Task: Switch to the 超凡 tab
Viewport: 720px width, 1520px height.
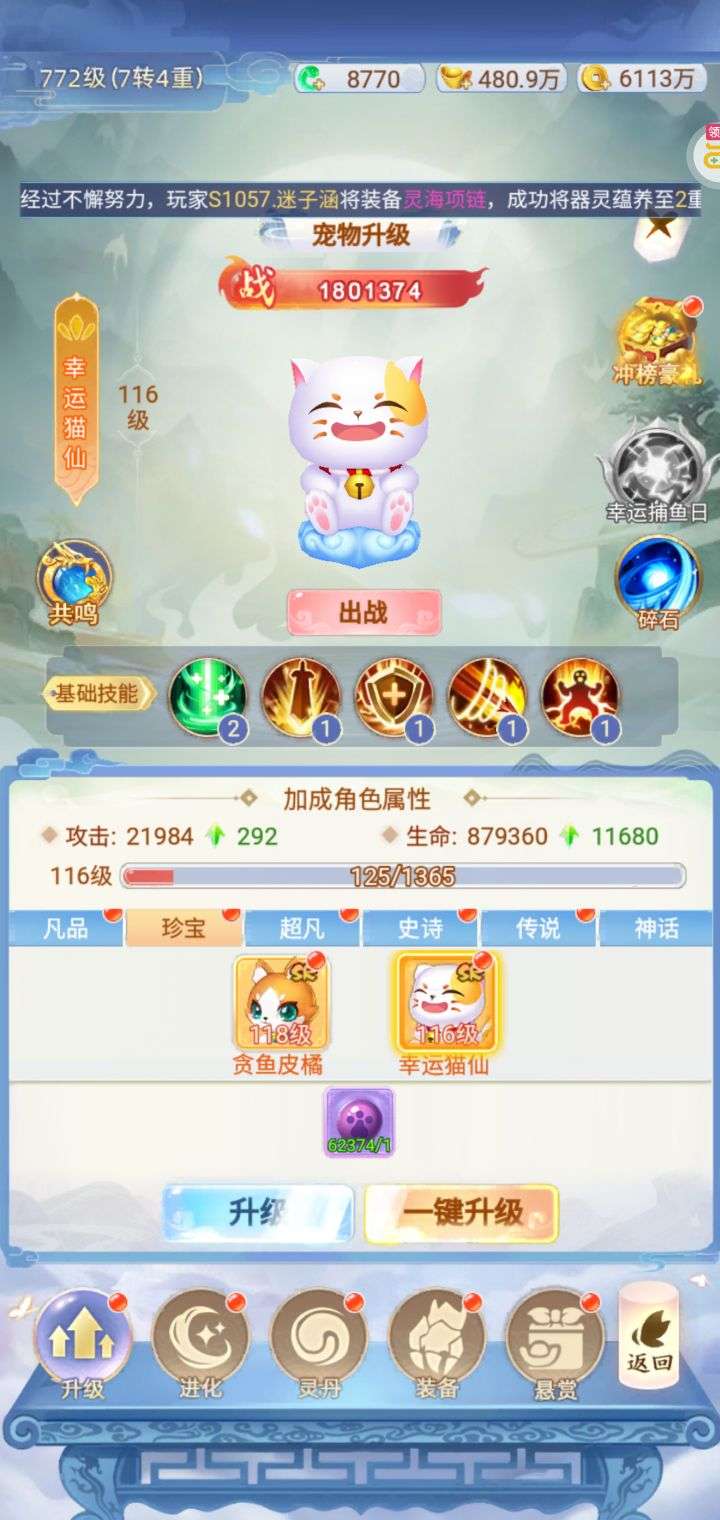Action: pos(302,928)
